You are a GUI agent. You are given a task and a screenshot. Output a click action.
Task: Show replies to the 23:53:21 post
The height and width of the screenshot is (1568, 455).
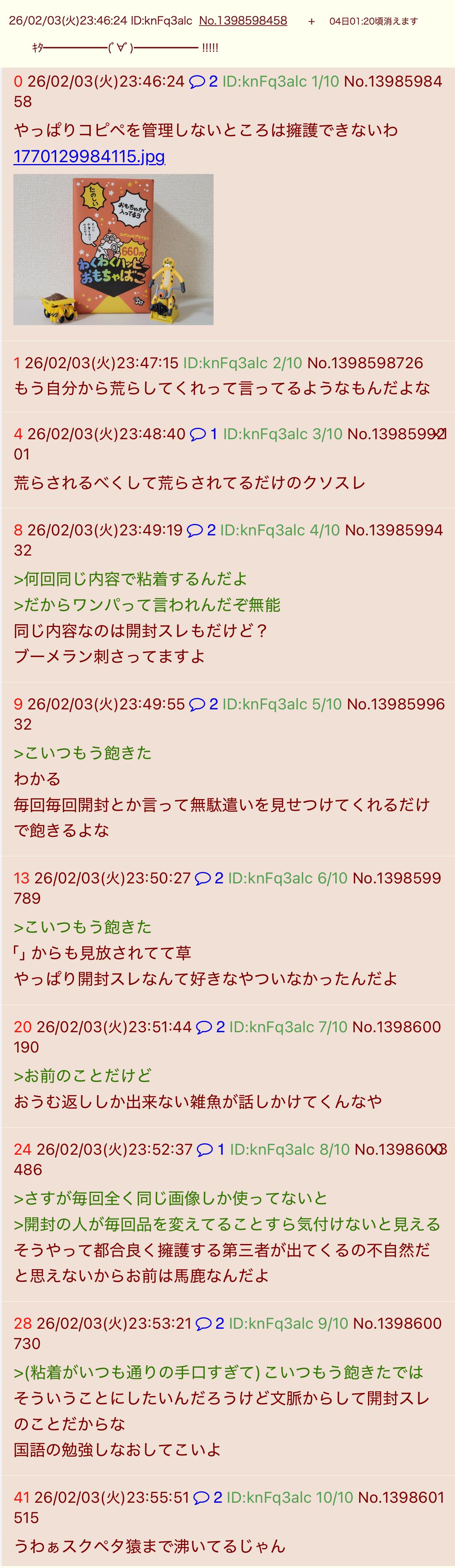(x=210, y=1323)
